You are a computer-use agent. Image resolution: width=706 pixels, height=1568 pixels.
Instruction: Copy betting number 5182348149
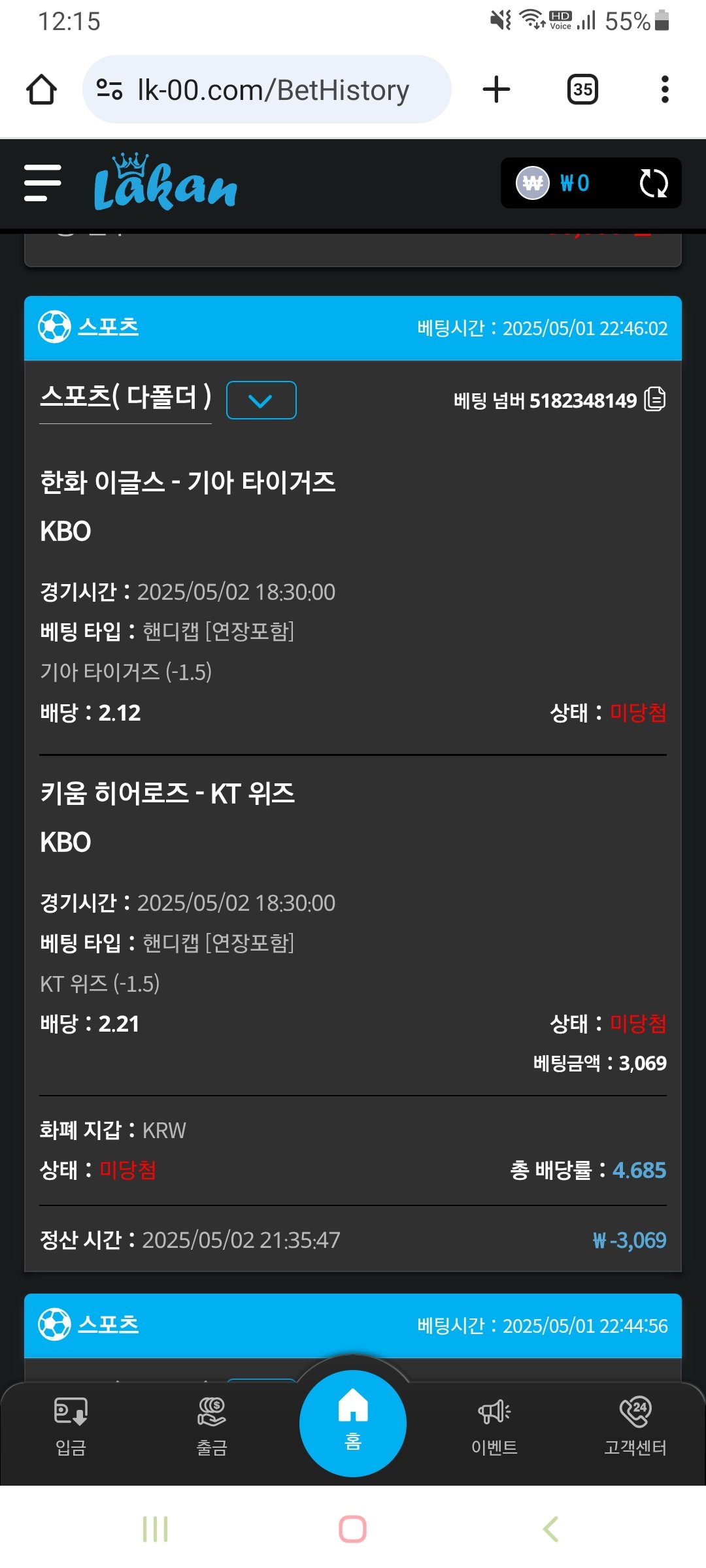654,399
